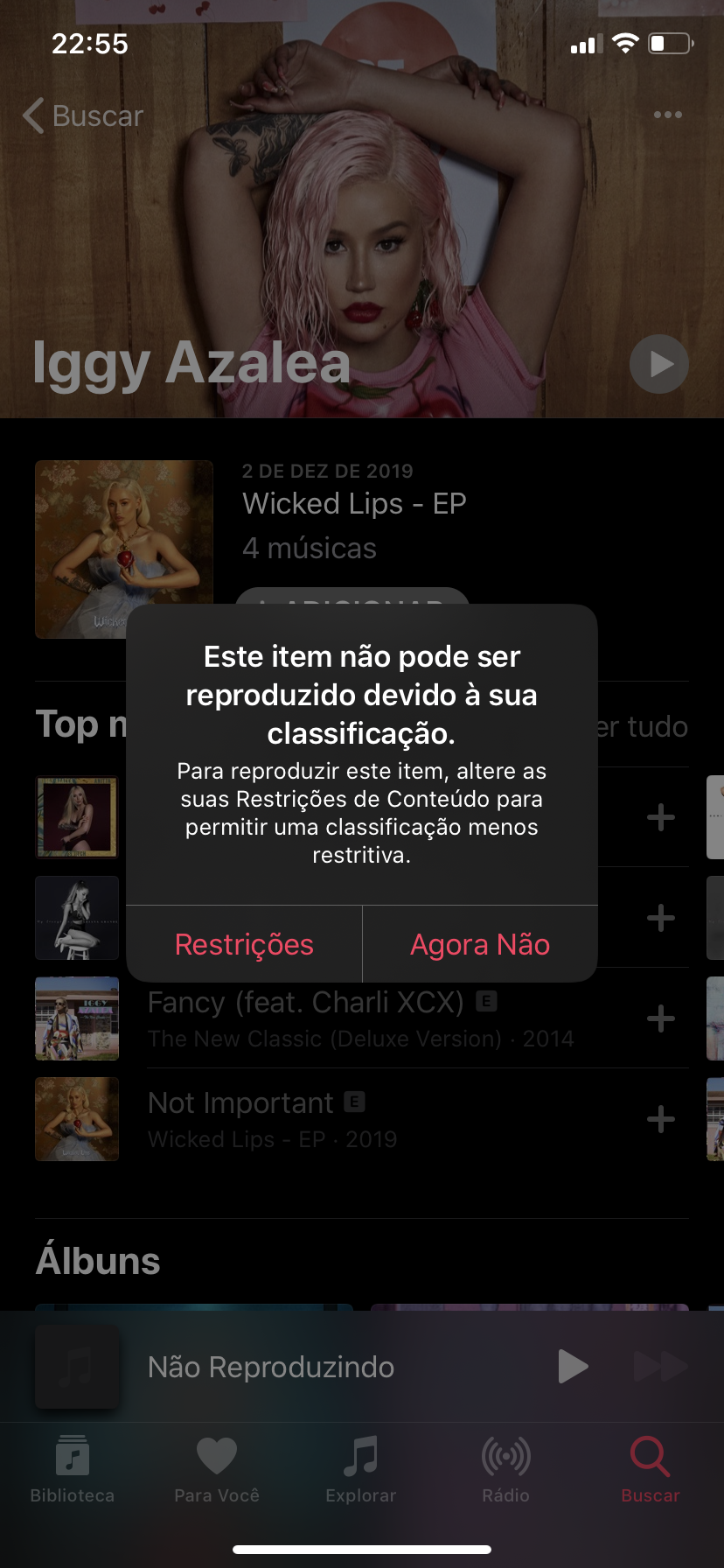The width and height of the screenshot is (724, 1568).
Task: Play Iggy Azalea's music with the play button
Action: [x=658, y=364]
